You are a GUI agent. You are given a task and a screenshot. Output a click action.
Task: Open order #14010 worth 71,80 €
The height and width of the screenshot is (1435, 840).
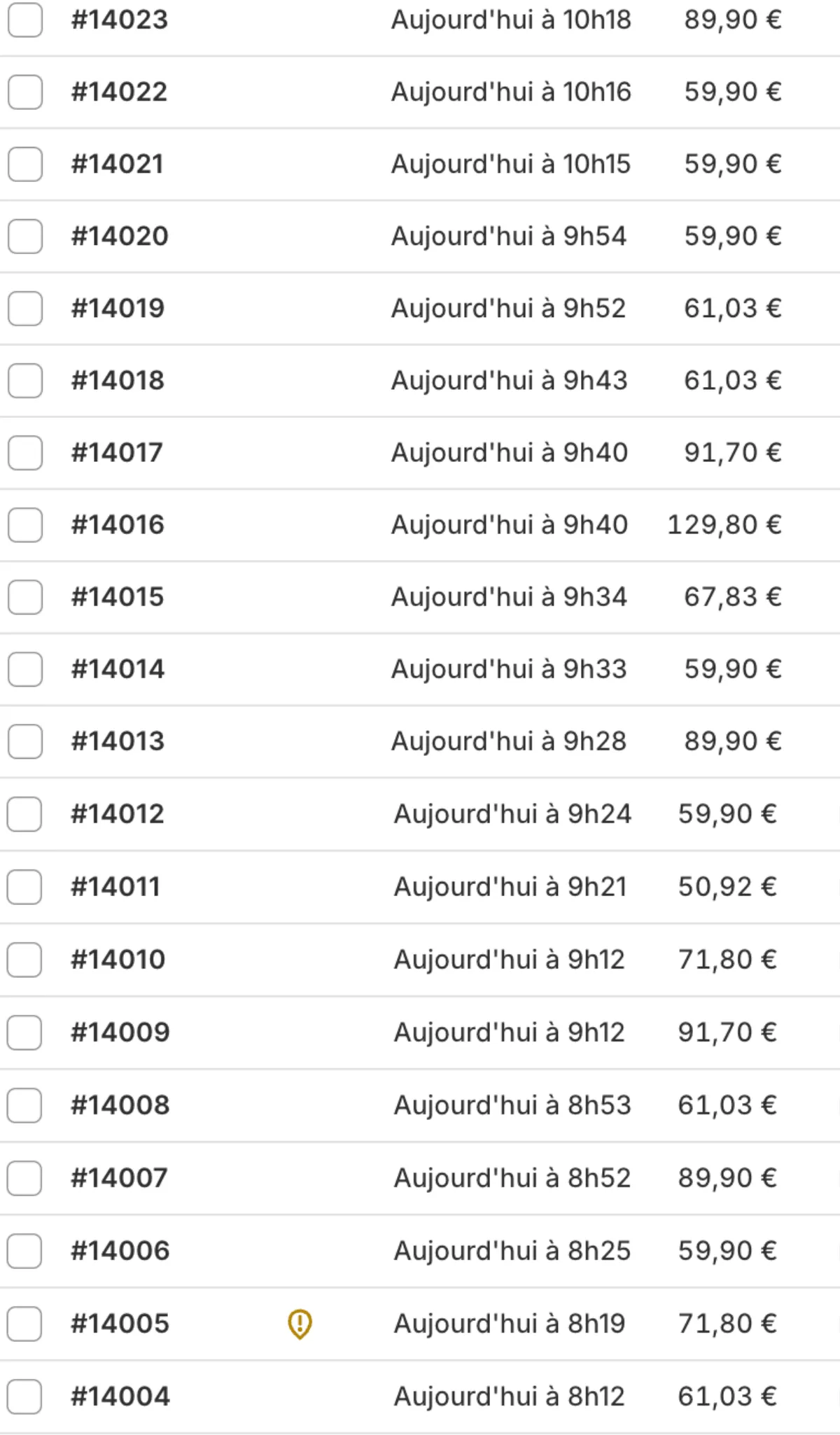coord(118,959)
